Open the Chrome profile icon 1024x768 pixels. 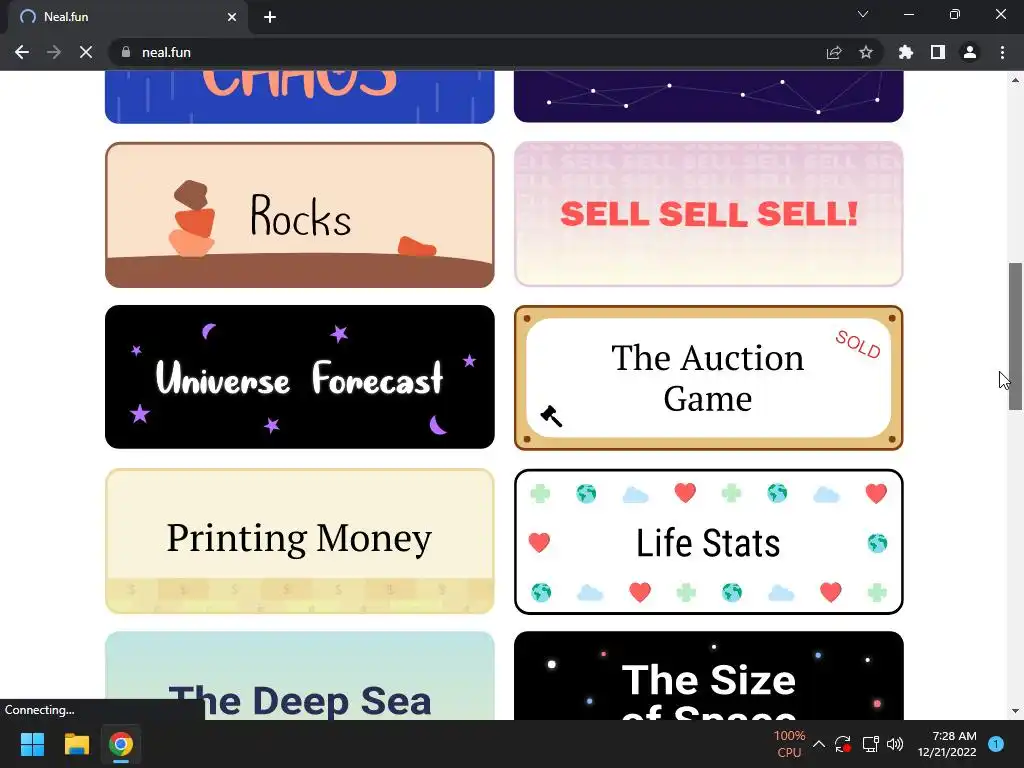tap(969, 52)
